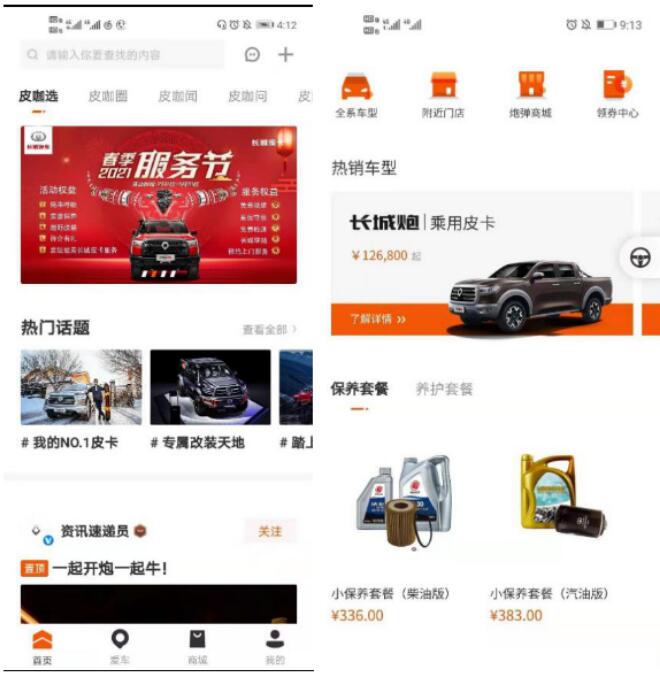660x680 pixels.
Task: View all hot topics via 查看全部
Action: [x=268, y=329]
